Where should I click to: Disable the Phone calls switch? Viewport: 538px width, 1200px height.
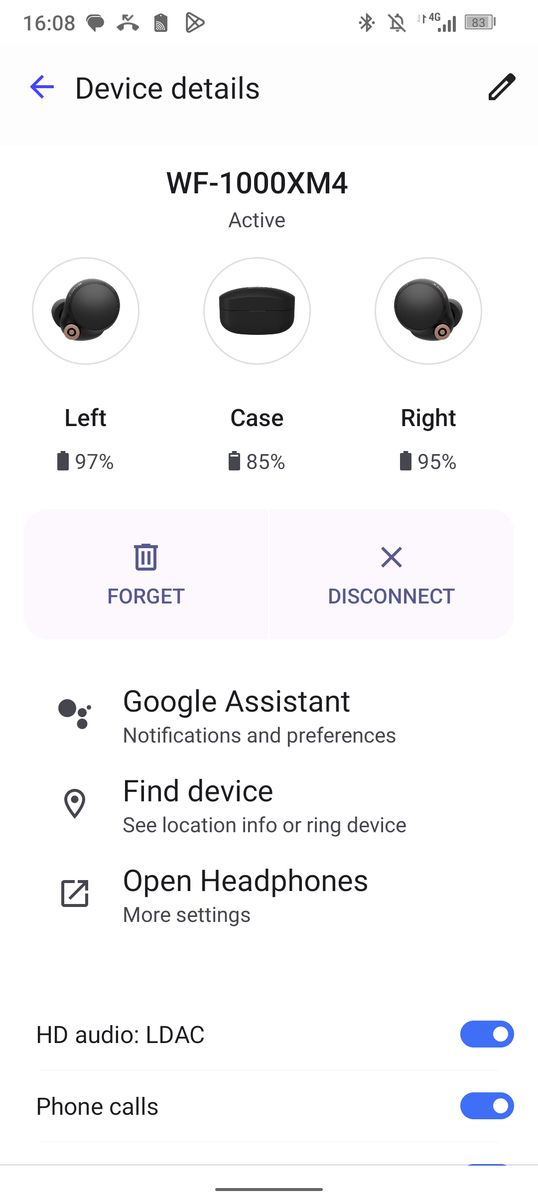pyautogui.click(x=486, y=1106)
